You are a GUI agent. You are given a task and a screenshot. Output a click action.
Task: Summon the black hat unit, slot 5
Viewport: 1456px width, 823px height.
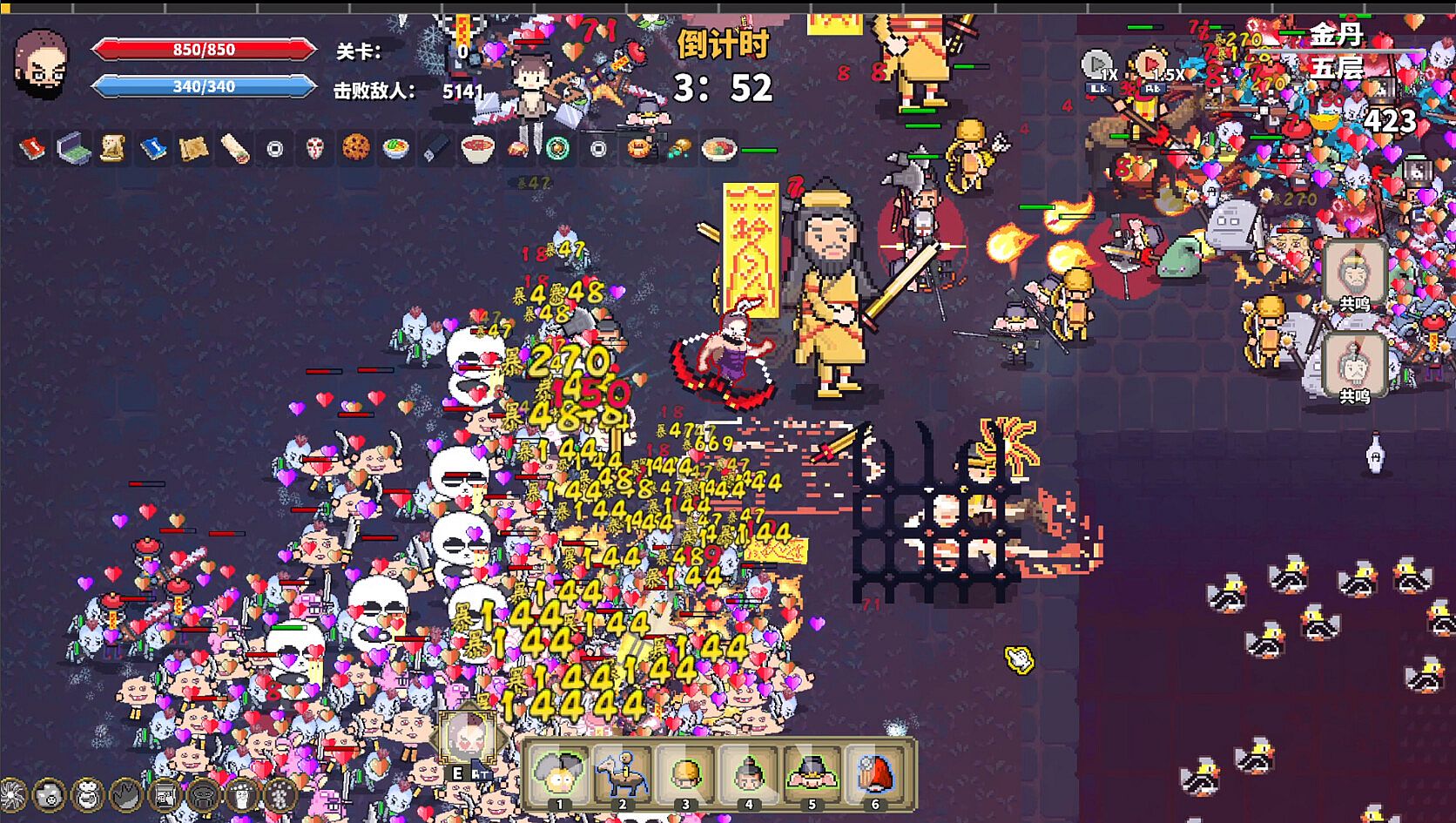[812, 775]
